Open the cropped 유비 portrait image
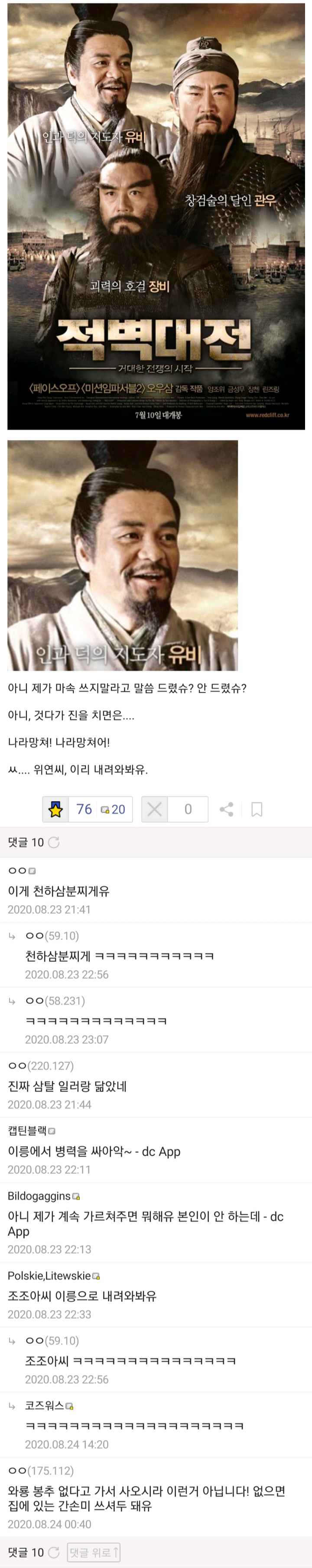The height and width of the screenshot is (1568, 312). click(122, 555)
